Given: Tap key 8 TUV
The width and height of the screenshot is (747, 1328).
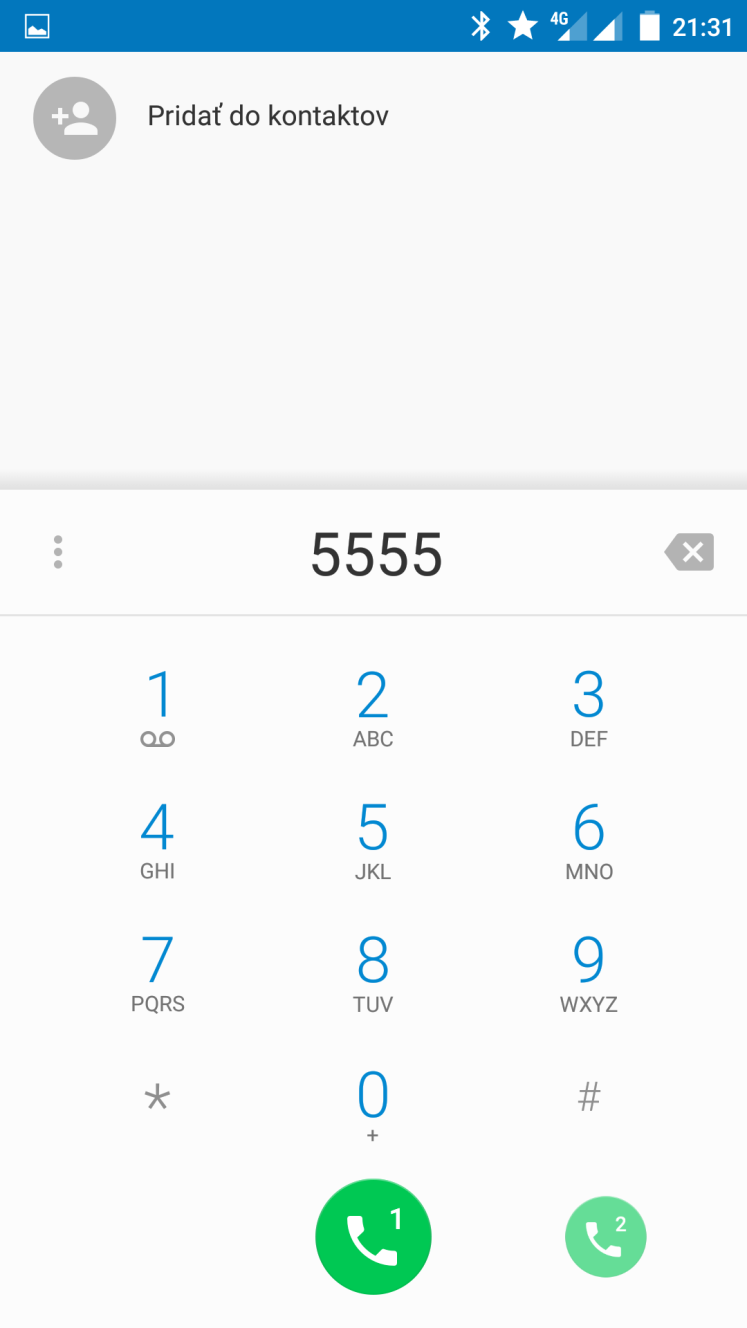Looking at the screenshot, I should pyautogui.click(x=373, y=973).
